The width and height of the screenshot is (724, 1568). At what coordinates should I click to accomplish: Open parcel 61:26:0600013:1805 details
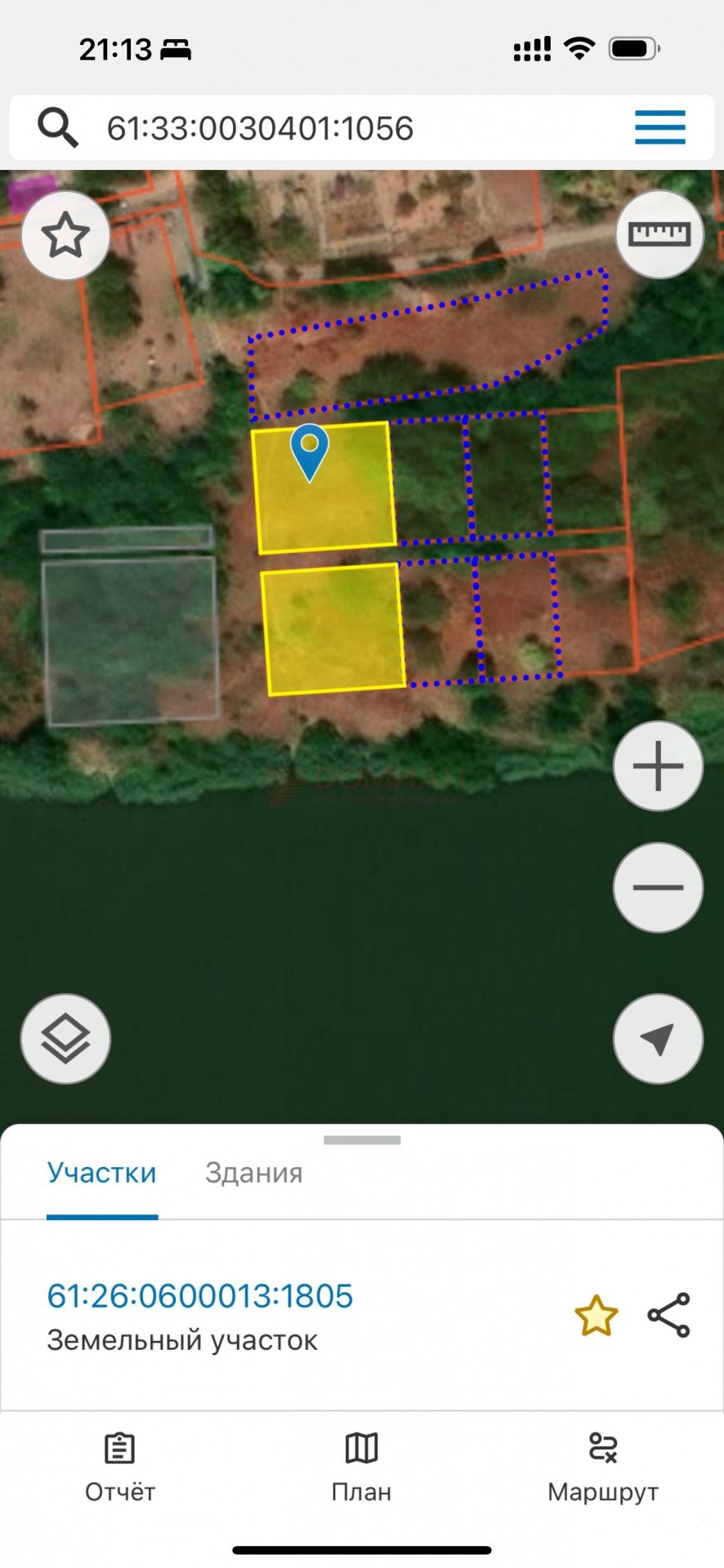200,1296
